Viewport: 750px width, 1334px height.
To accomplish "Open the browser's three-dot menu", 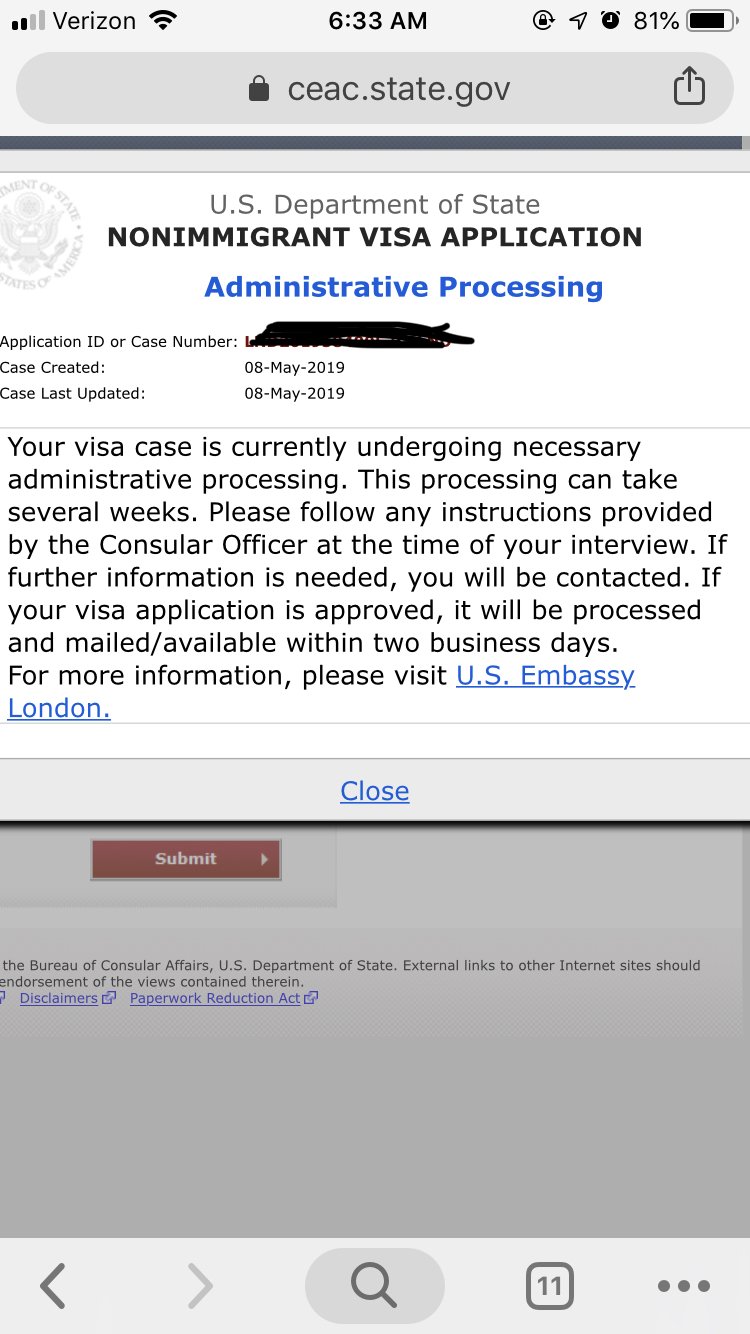I will pos(684,1286).
